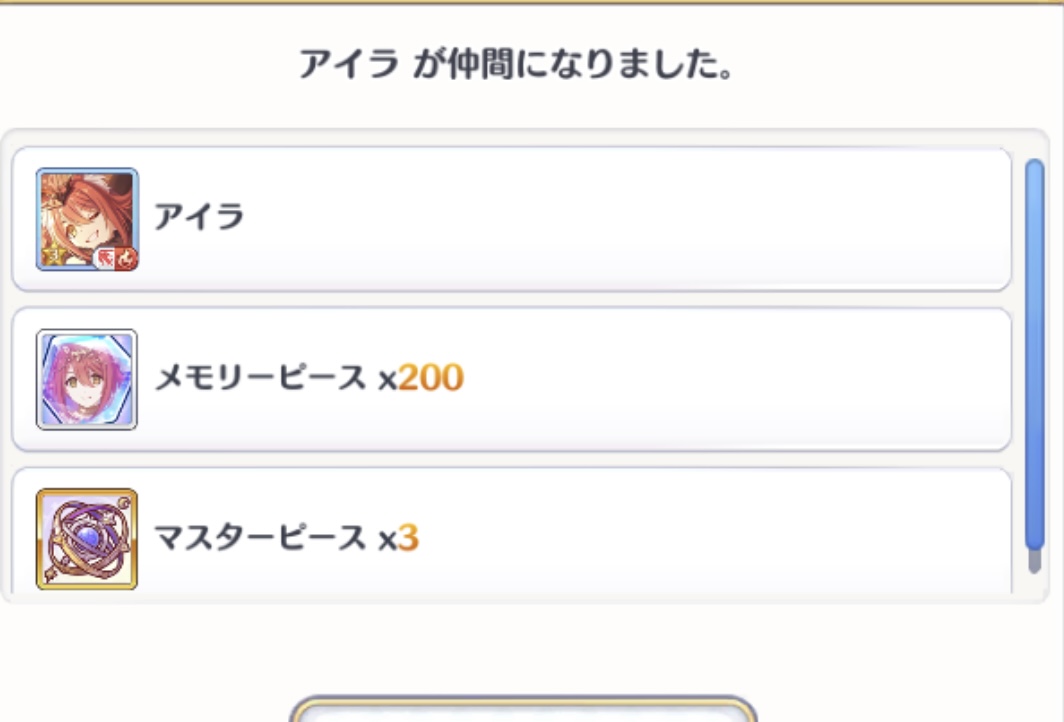Tap the アイラ character icon
The height and width of the screenshot is (722, 1064).
pyautogui.click(x=87, y=219)
